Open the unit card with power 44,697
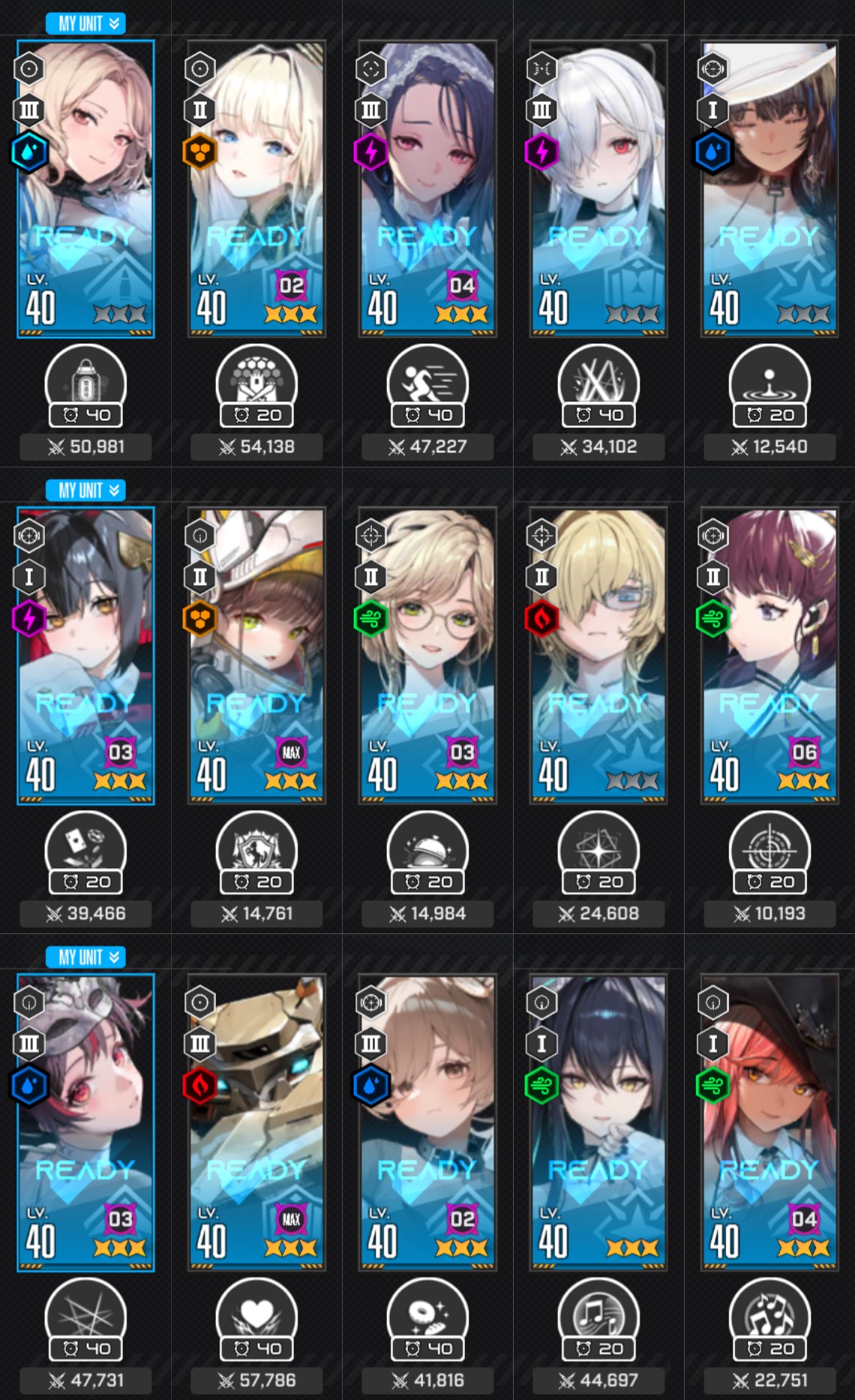 click(x=598, y=1122)
